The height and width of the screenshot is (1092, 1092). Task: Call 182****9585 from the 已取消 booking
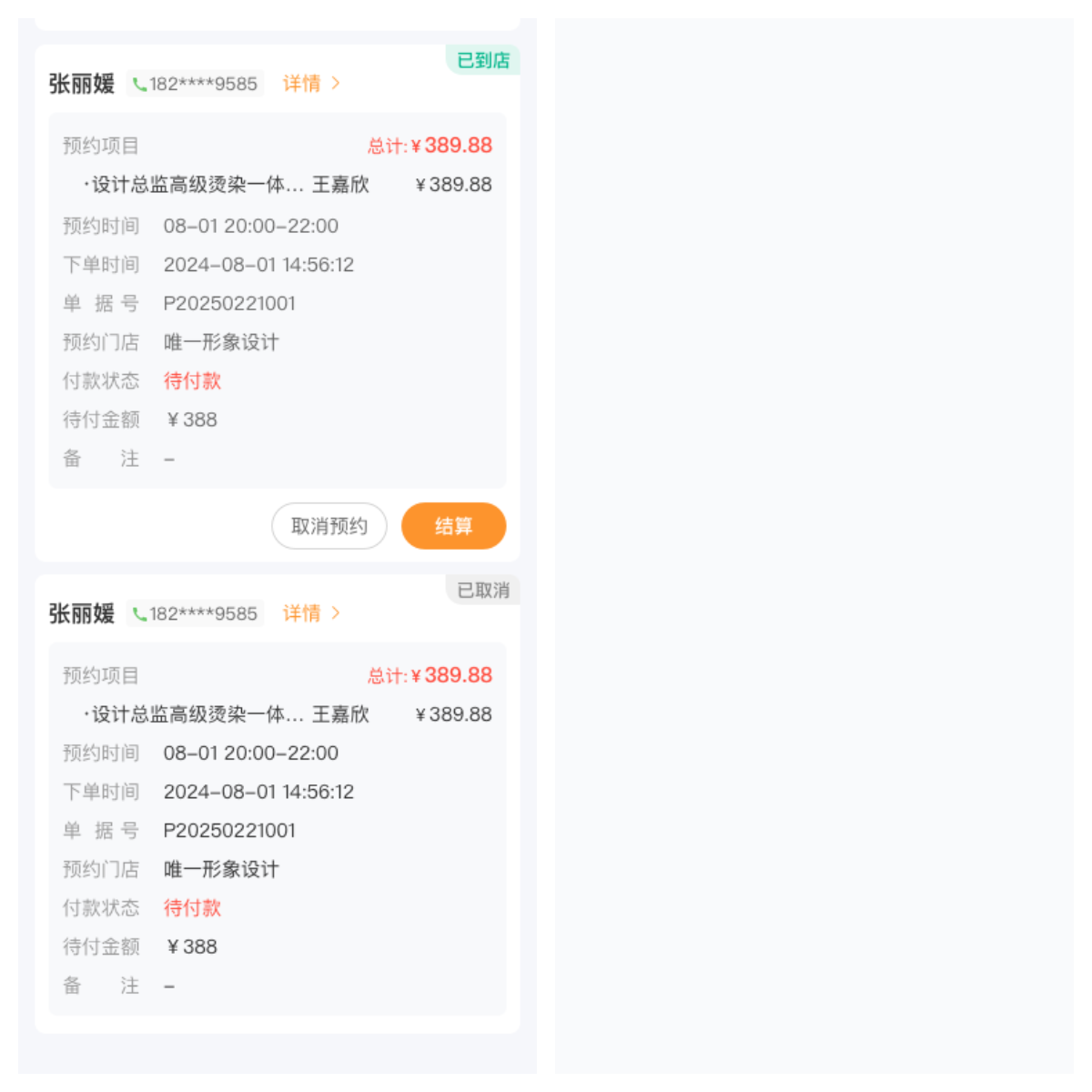pos(196,613)
